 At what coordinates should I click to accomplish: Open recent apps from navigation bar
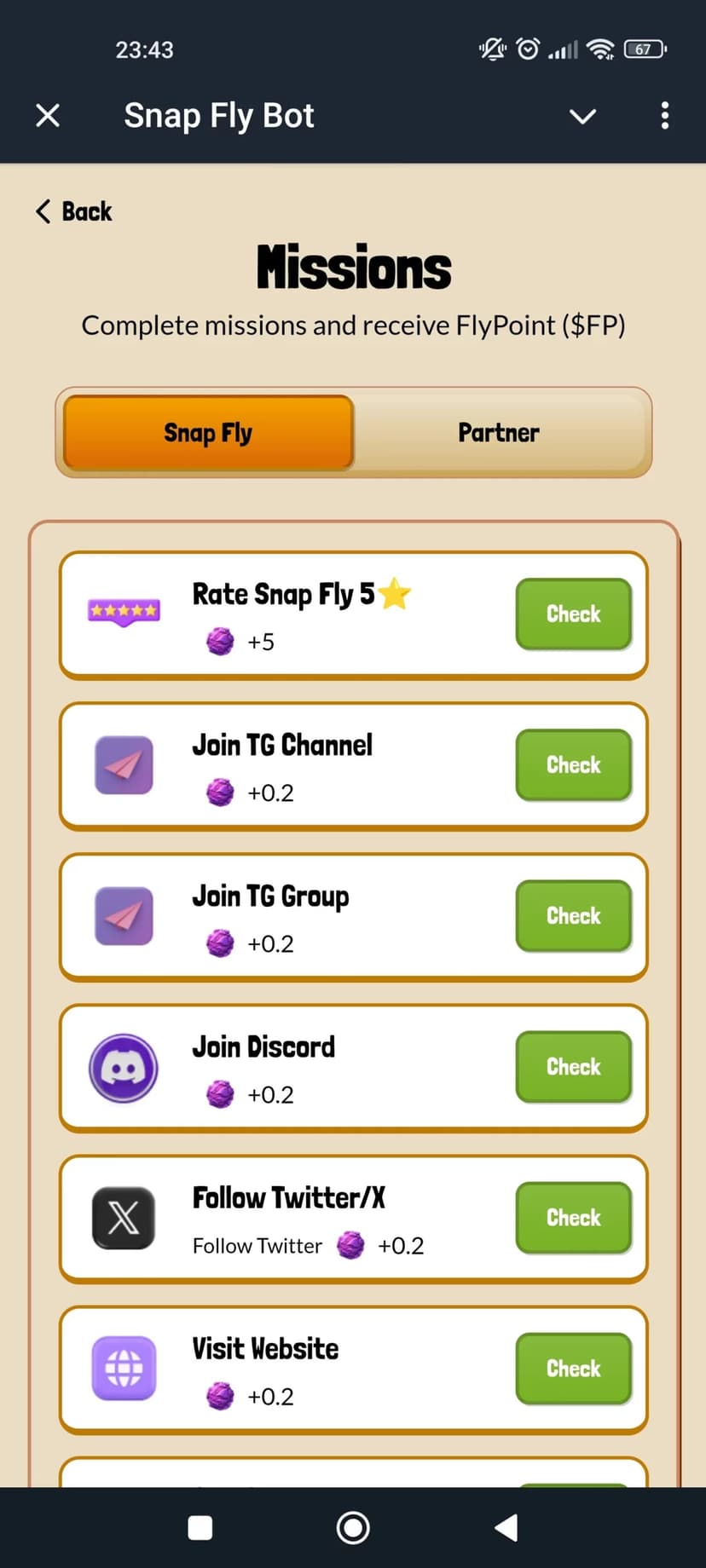pos(200,1528)
